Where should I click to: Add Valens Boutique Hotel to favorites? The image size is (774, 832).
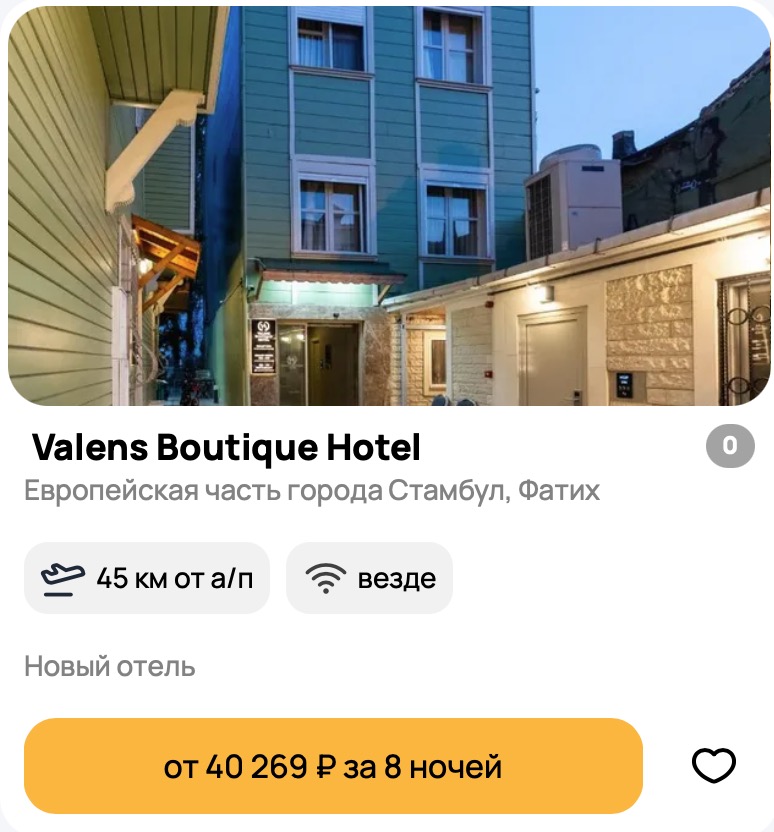pyautogui.click(x=714, y=766)
